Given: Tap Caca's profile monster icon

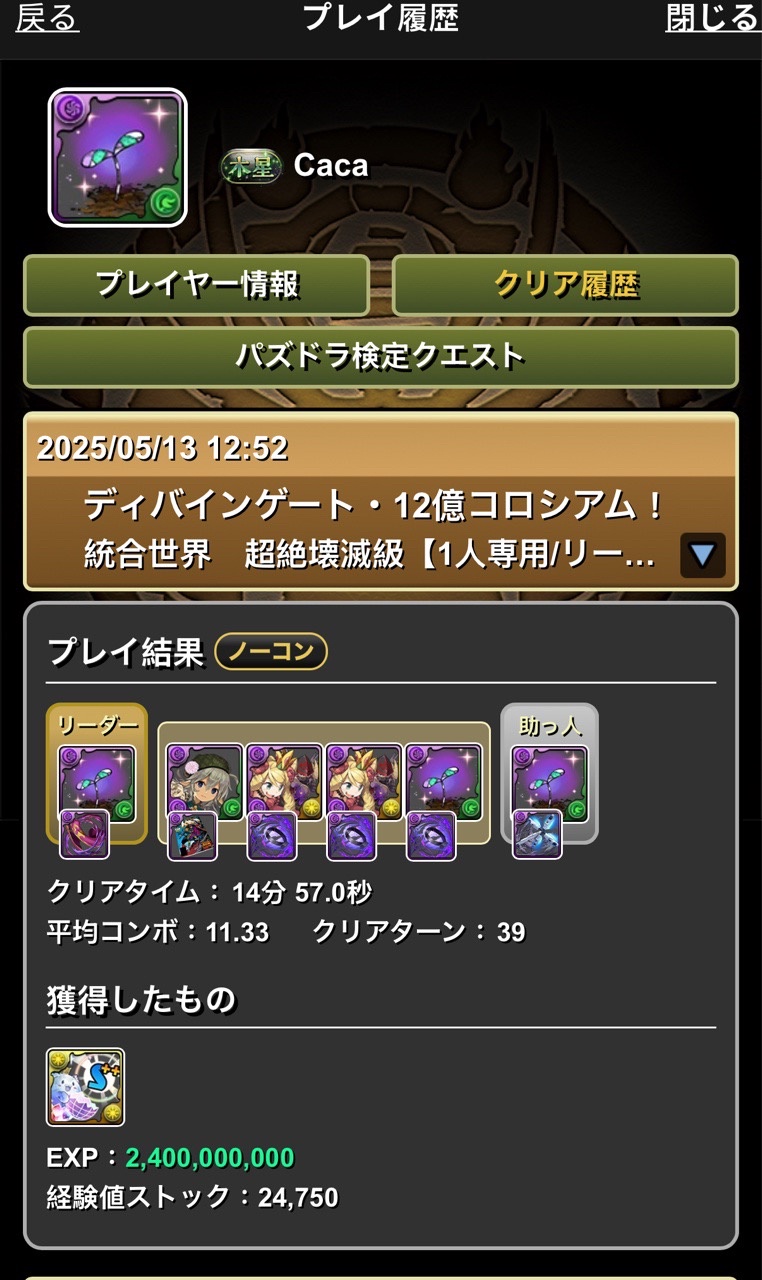Looking at the screenshot, I should coord(117,158).
